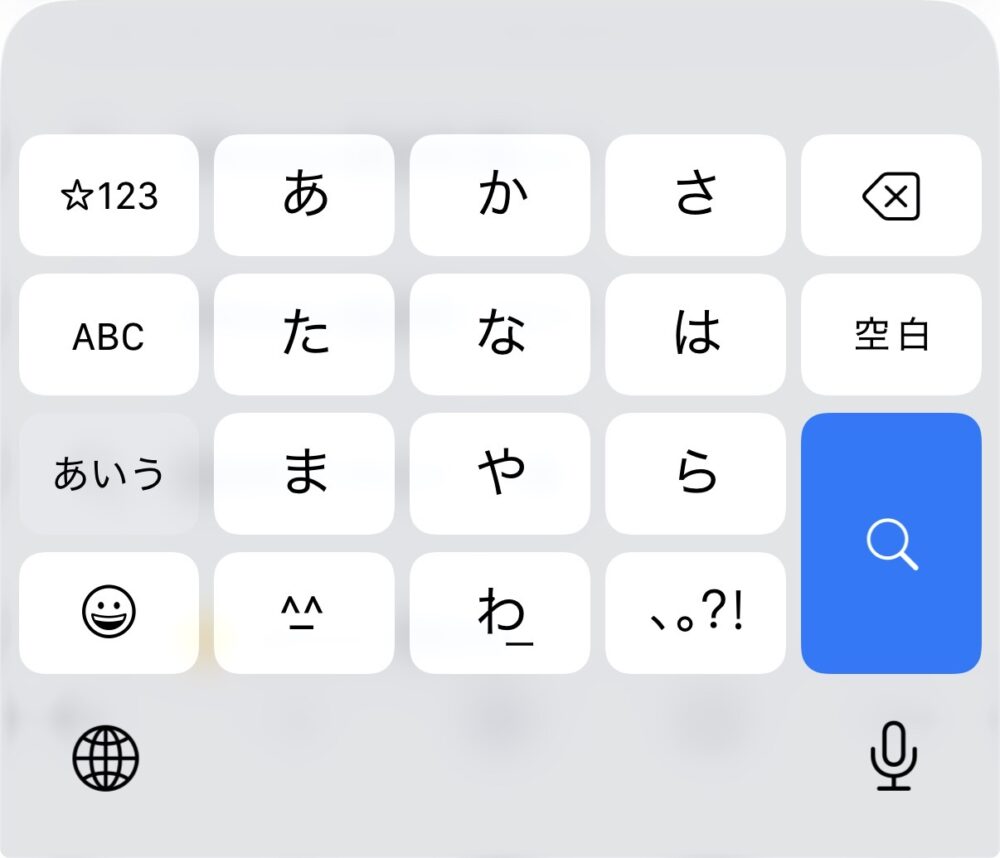
Task: Type the さ kana key
Action: (695, 195)
